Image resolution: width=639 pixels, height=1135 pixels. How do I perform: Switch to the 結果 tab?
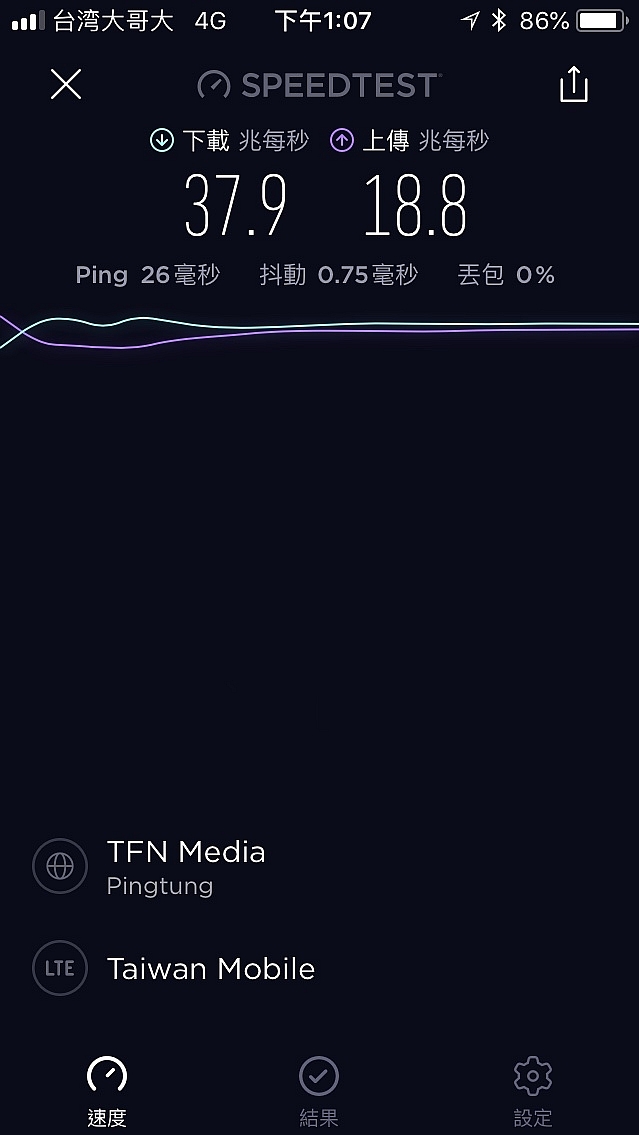coord(319,1092)
